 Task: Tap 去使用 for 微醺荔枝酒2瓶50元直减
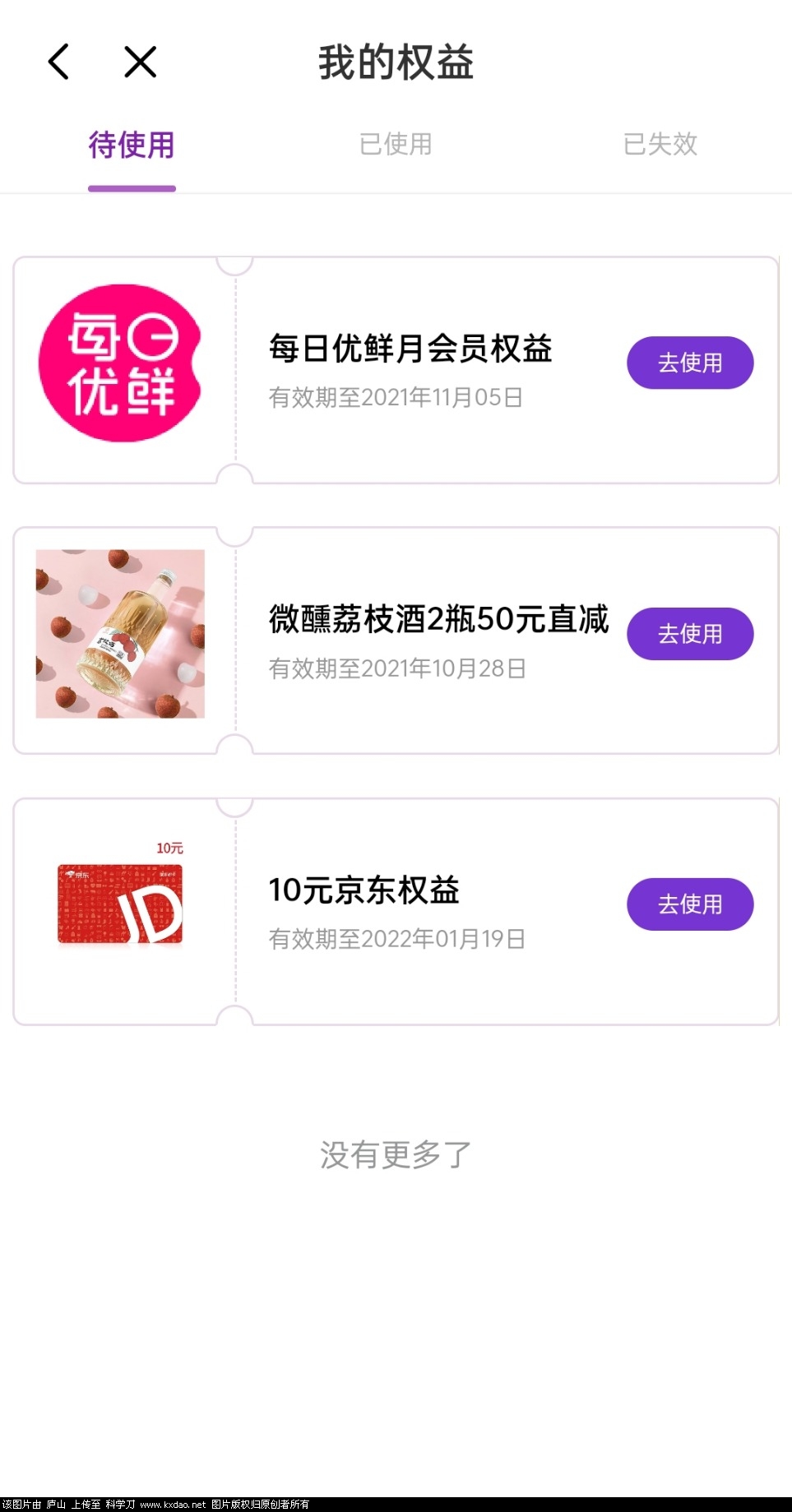[x=689, y=634]
